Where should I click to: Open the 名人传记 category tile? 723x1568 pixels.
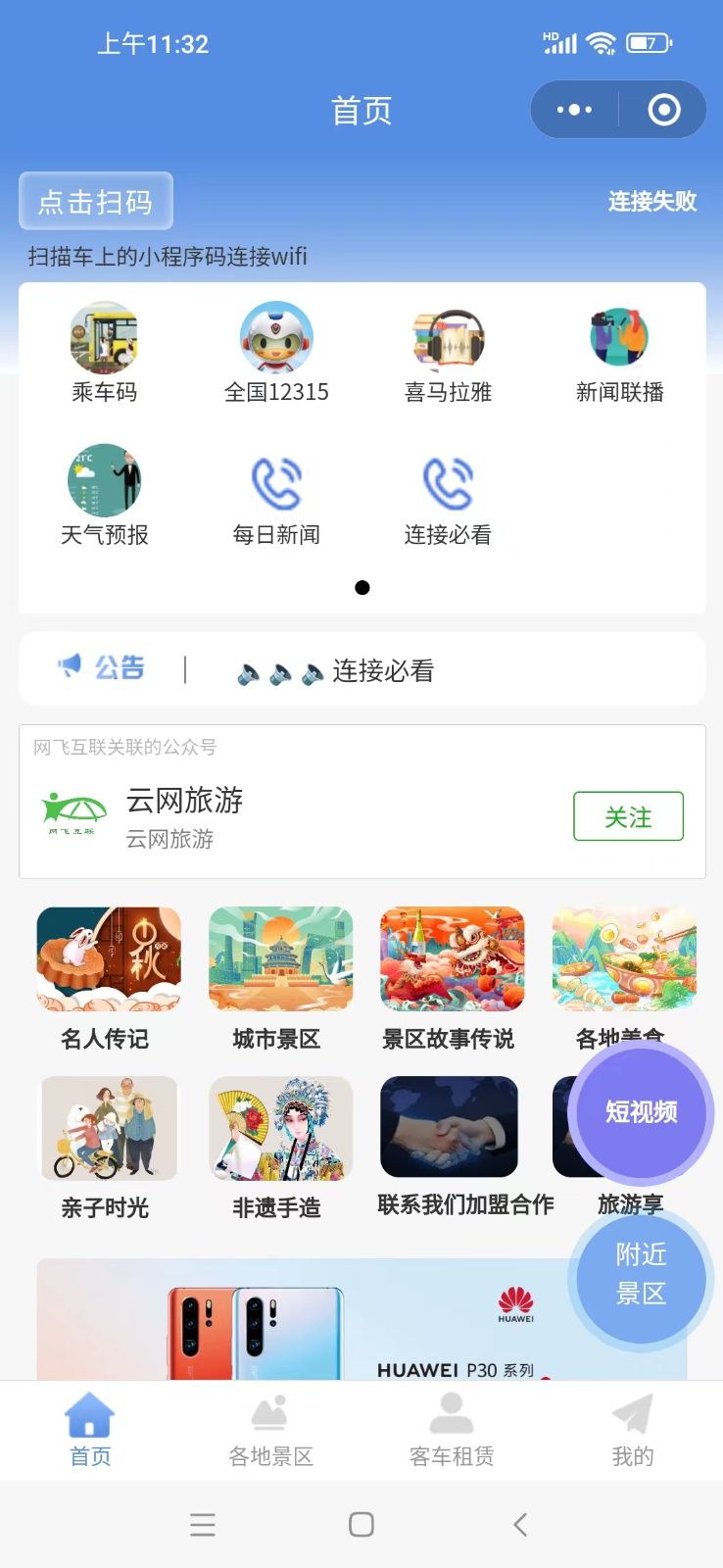coord(108,978)
